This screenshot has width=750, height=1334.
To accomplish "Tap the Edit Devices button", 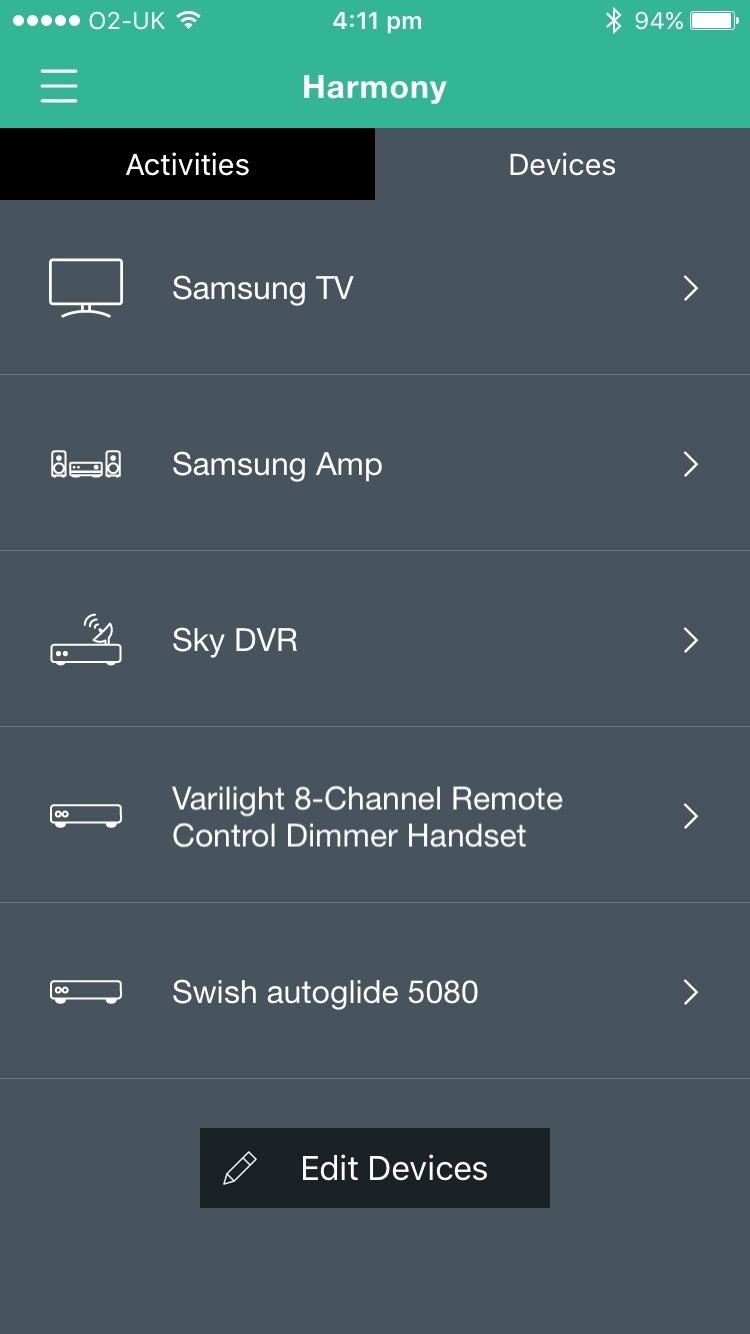I will pos(375,1168).
